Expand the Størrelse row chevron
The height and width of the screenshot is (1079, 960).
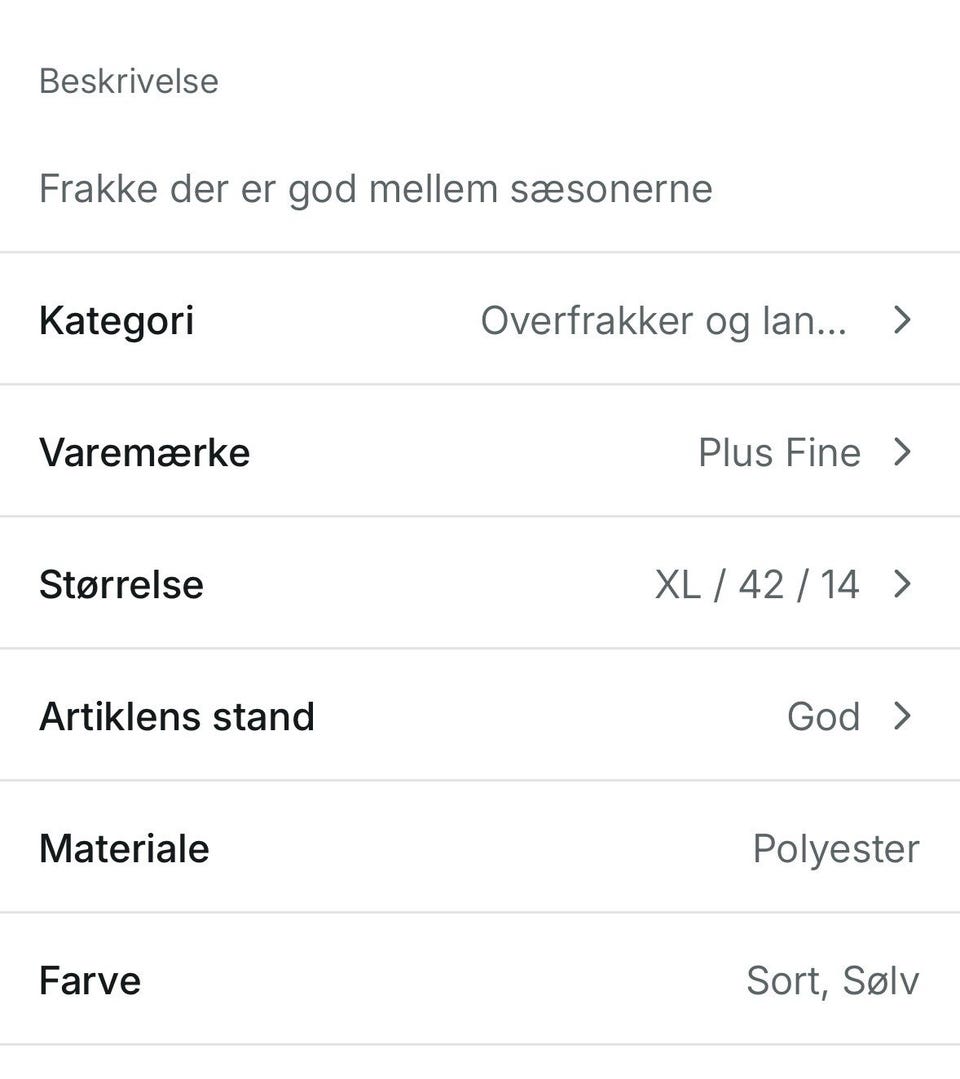[x=904, y=584]
